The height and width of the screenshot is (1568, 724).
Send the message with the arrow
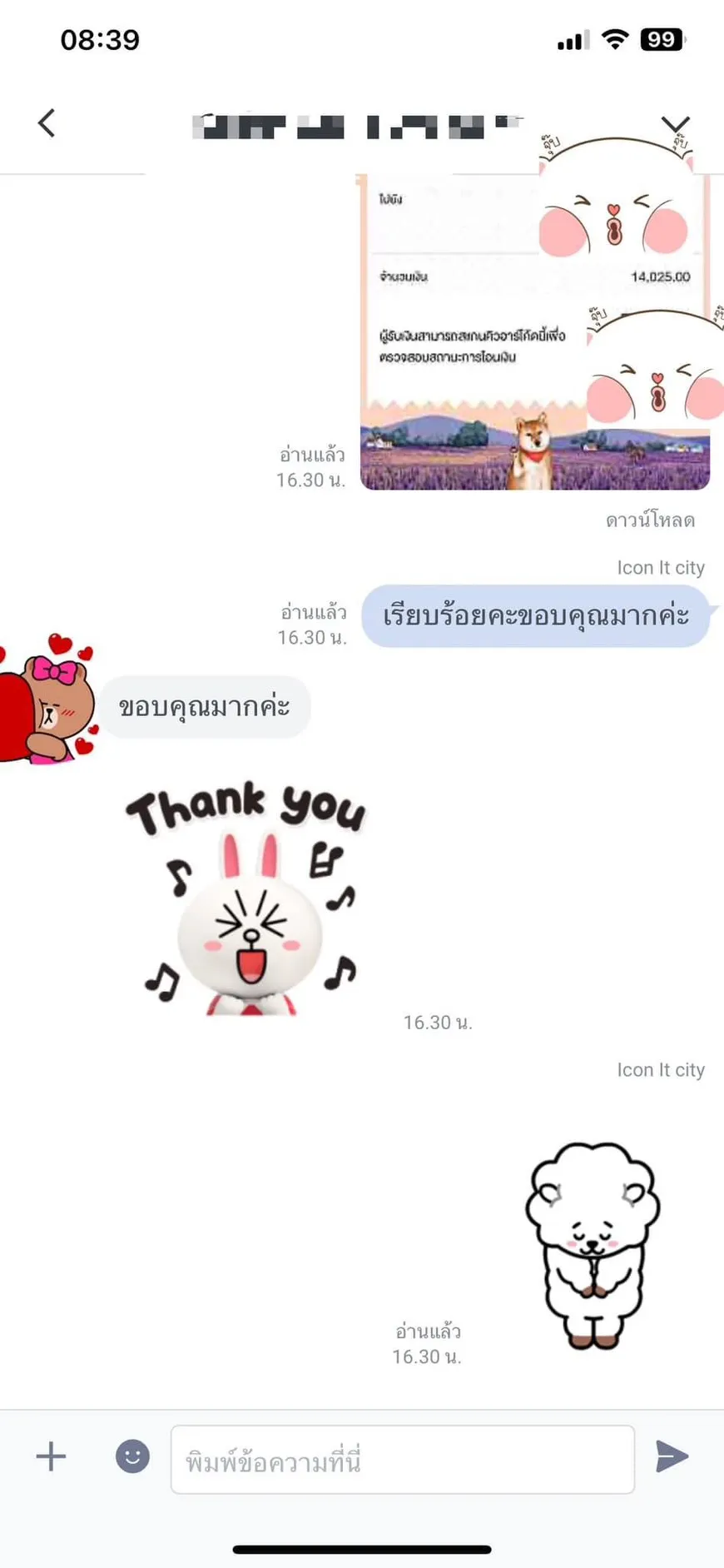[672, 1456]
